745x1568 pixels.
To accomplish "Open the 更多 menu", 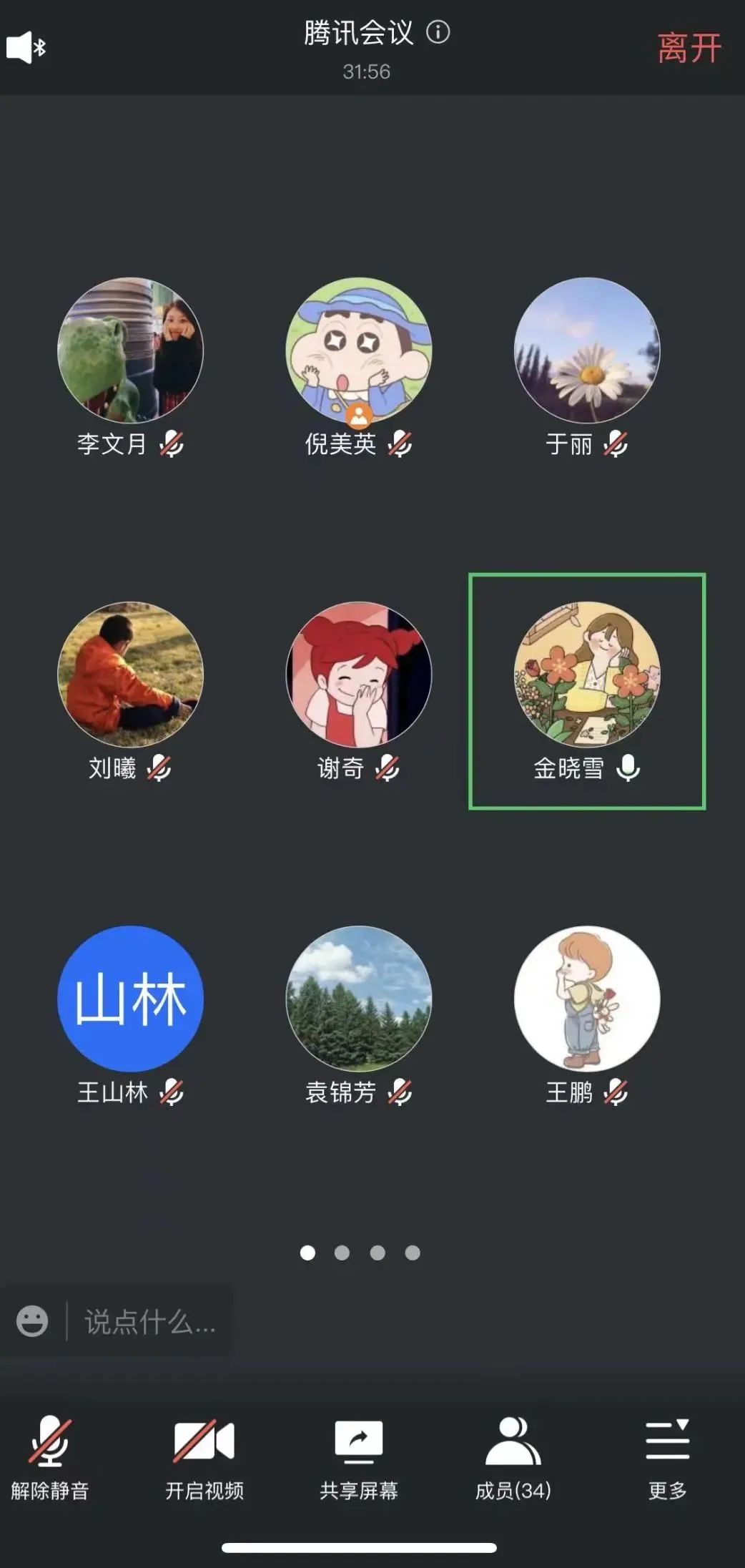I will (x=667, y=1457).
